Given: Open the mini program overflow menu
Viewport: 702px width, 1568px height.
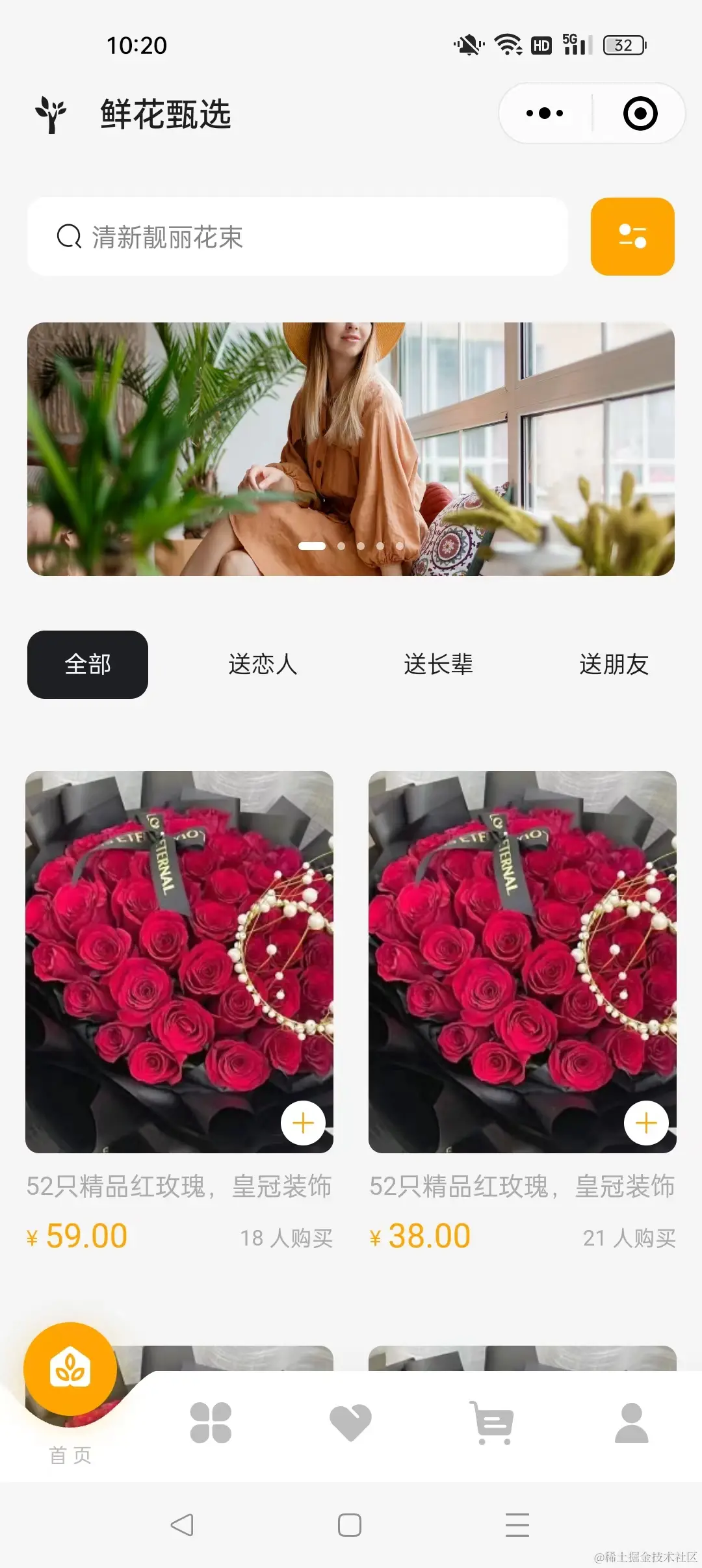Looking at the screenshot, I should click(545, 113).
